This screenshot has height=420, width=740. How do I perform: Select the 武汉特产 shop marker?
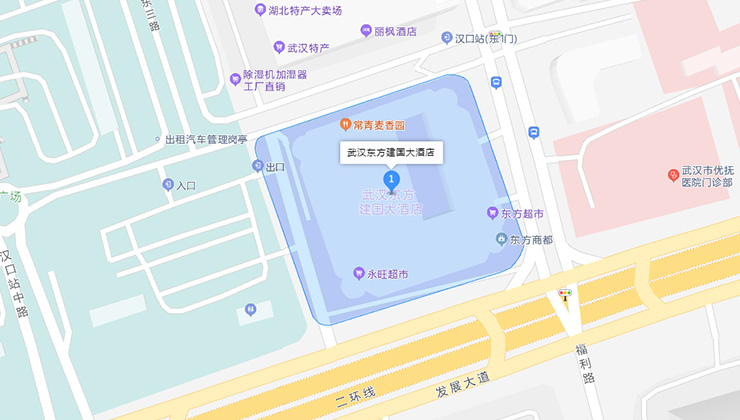(279, 47)
